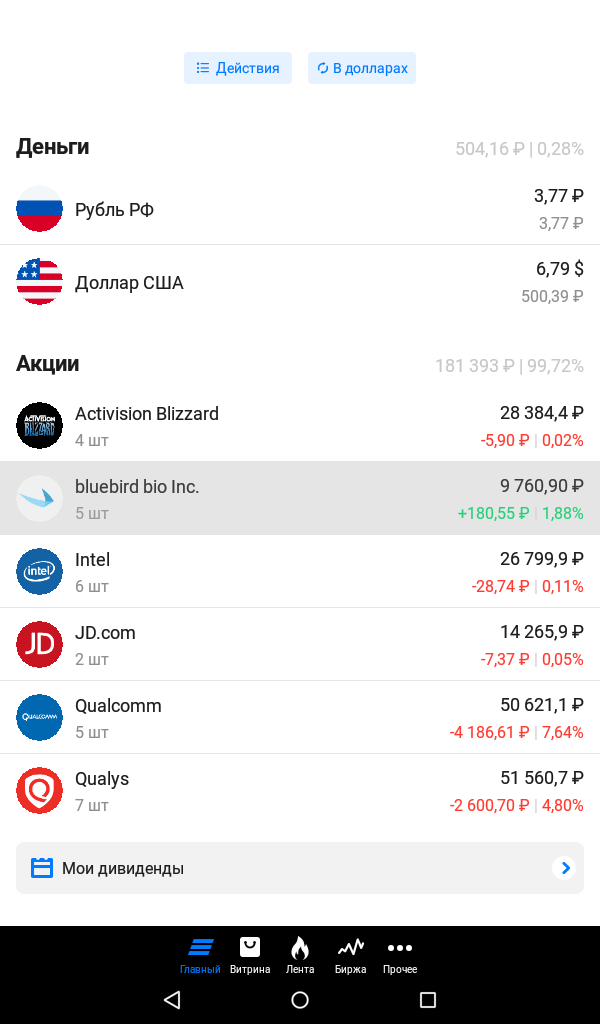600x1024 pixels.
Task: Open the JD.com stock position
Action: pos(300,645)
